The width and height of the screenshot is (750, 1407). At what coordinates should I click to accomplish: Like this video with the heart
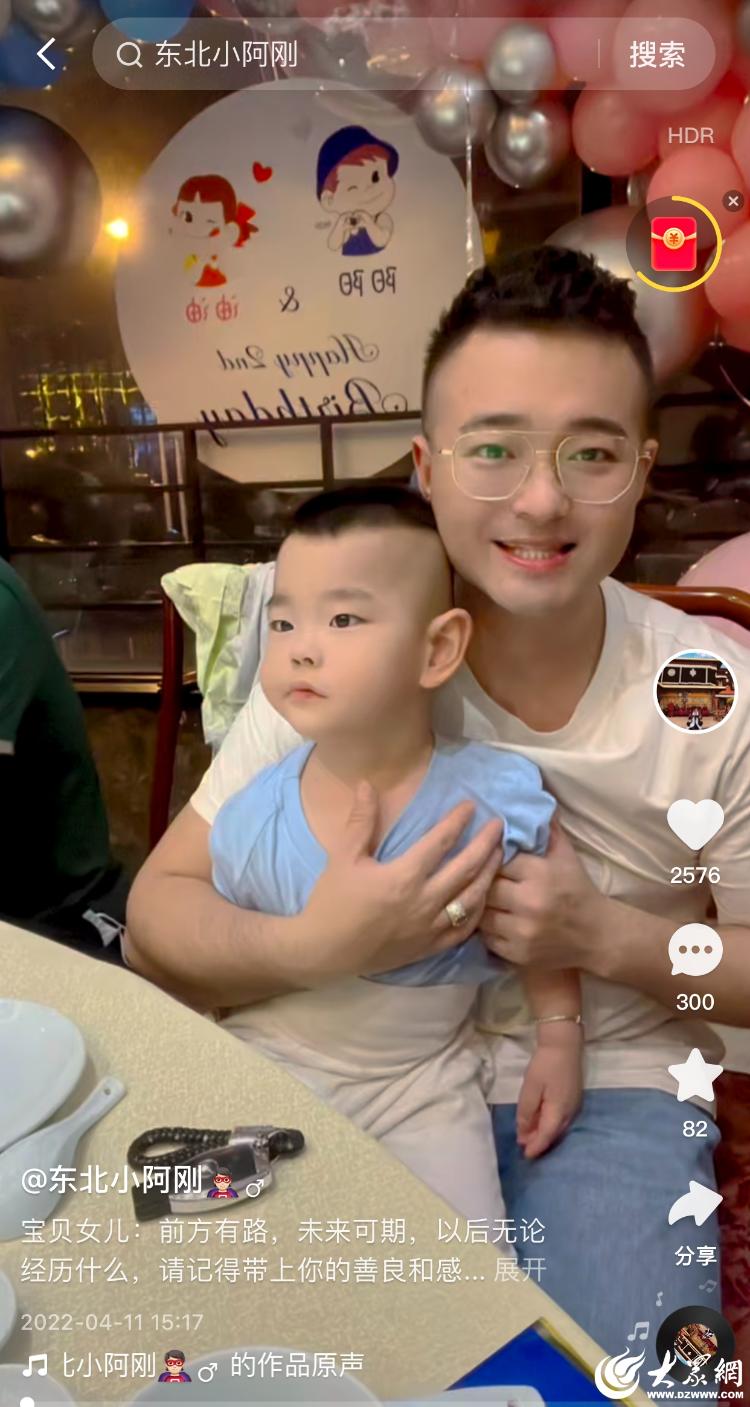pyautogui.click(x=695, y=825)
